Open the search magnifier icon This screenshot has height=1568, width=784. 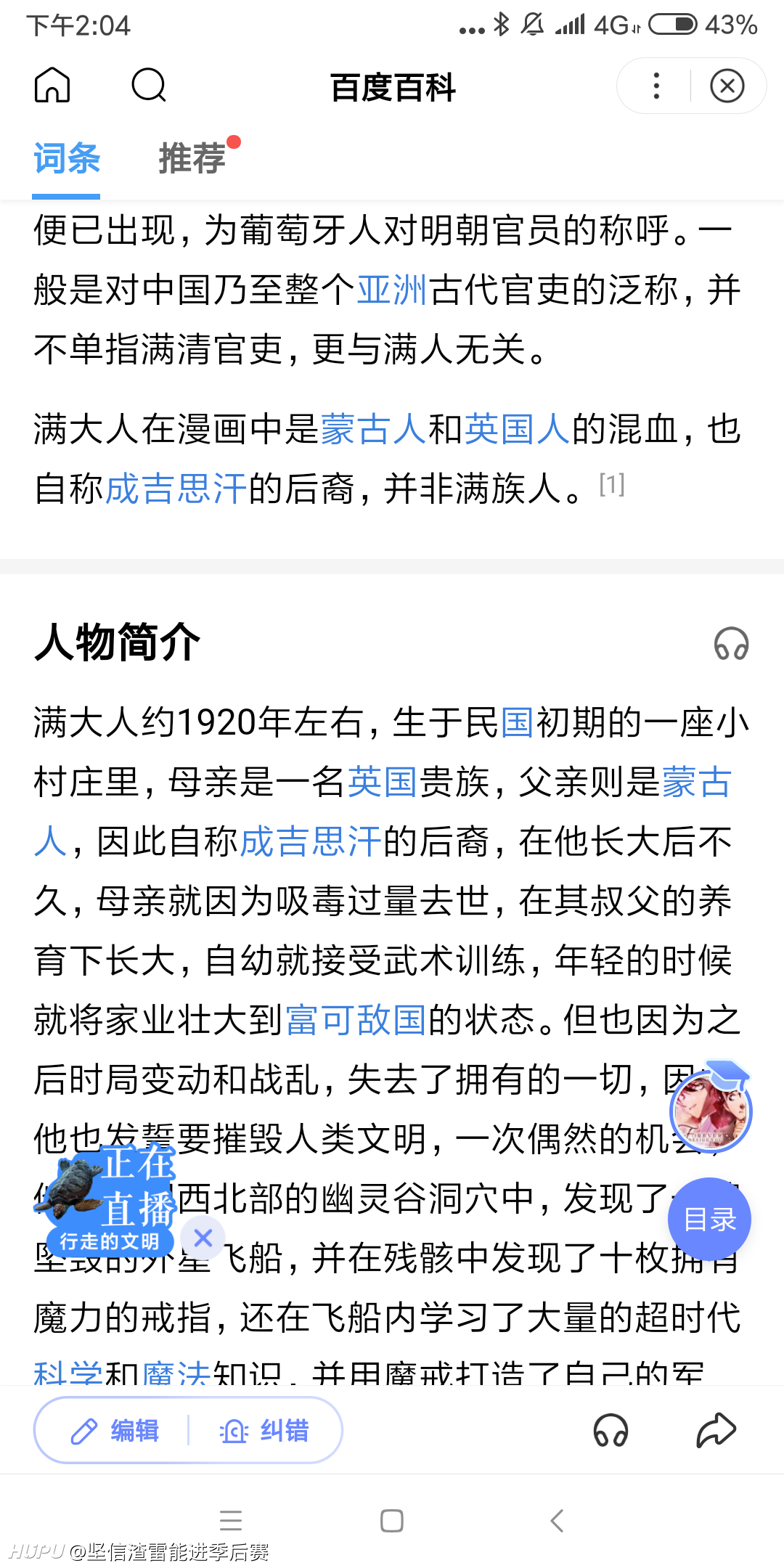point(149,86)
